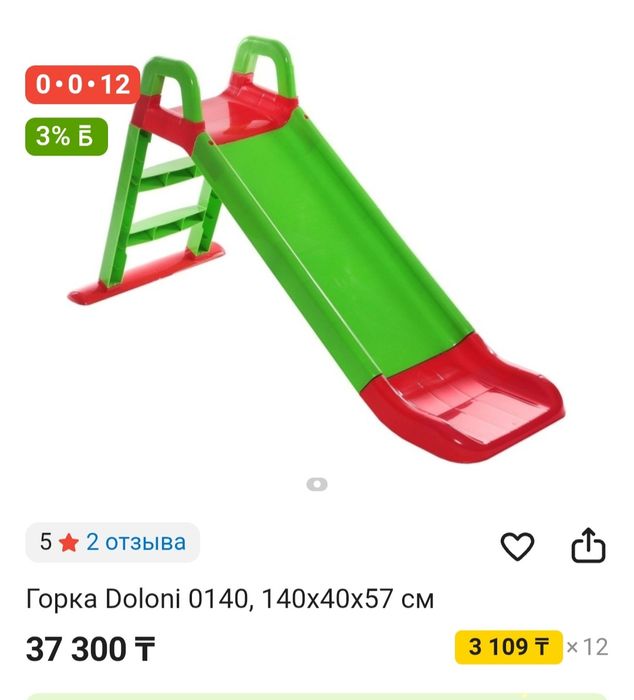Tap the 3 109 ₸ installment badge

(508, 647)
